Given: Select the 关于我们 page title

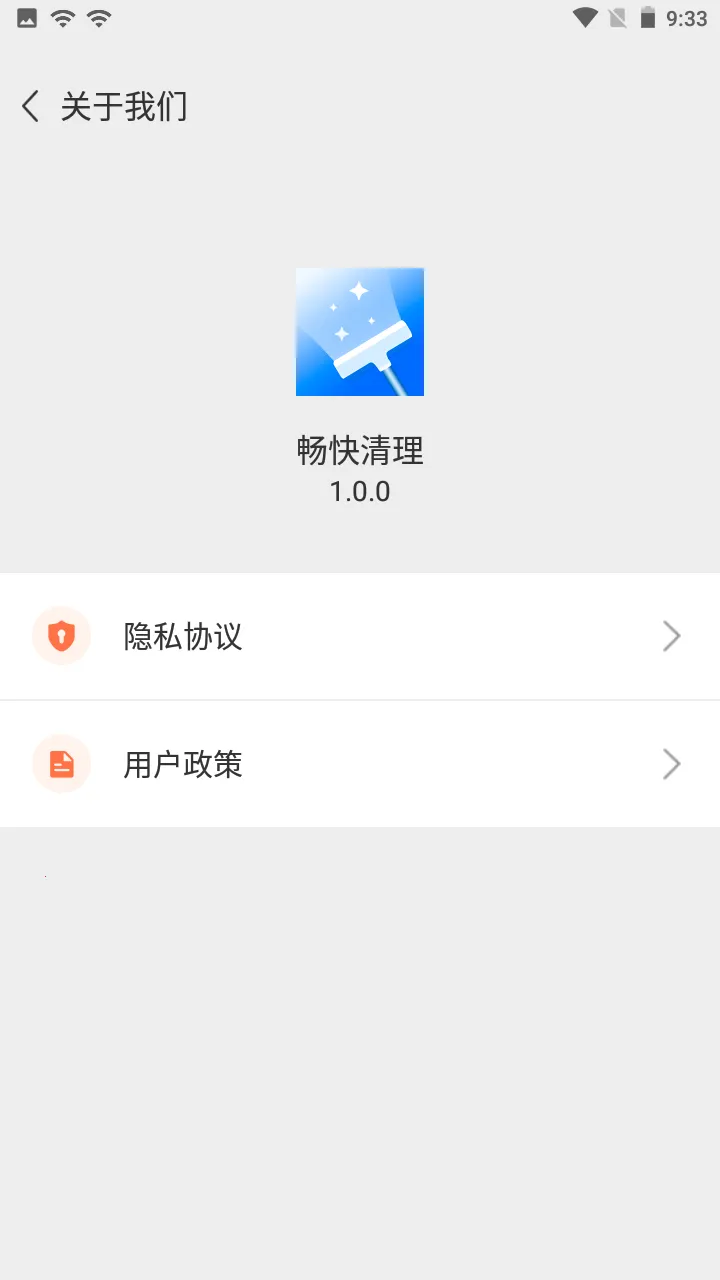Looking at the screenshot, I should coord(124,106).
